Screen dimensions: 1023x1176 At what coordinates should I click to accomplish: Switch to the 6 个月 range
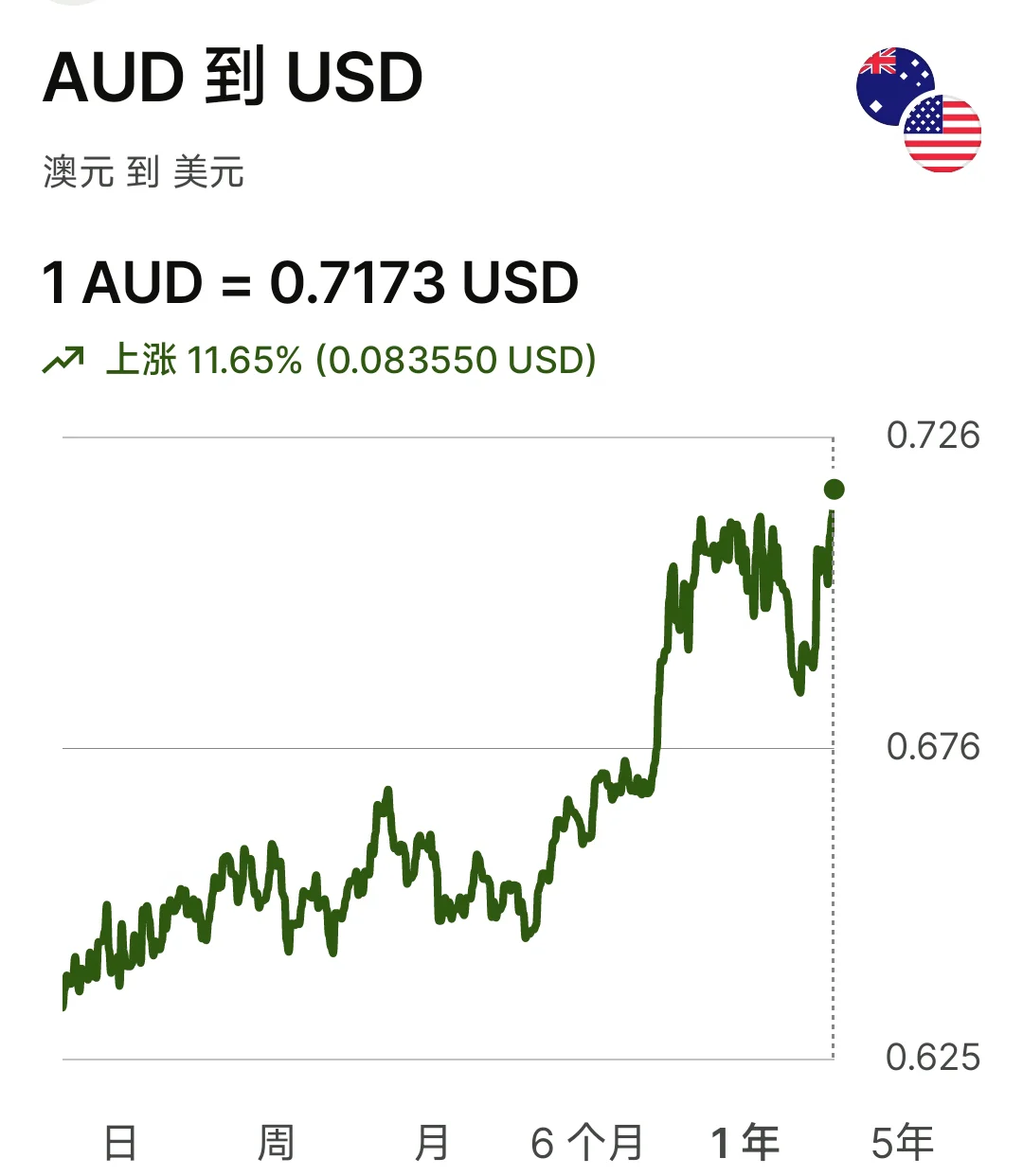(587, 1143)
